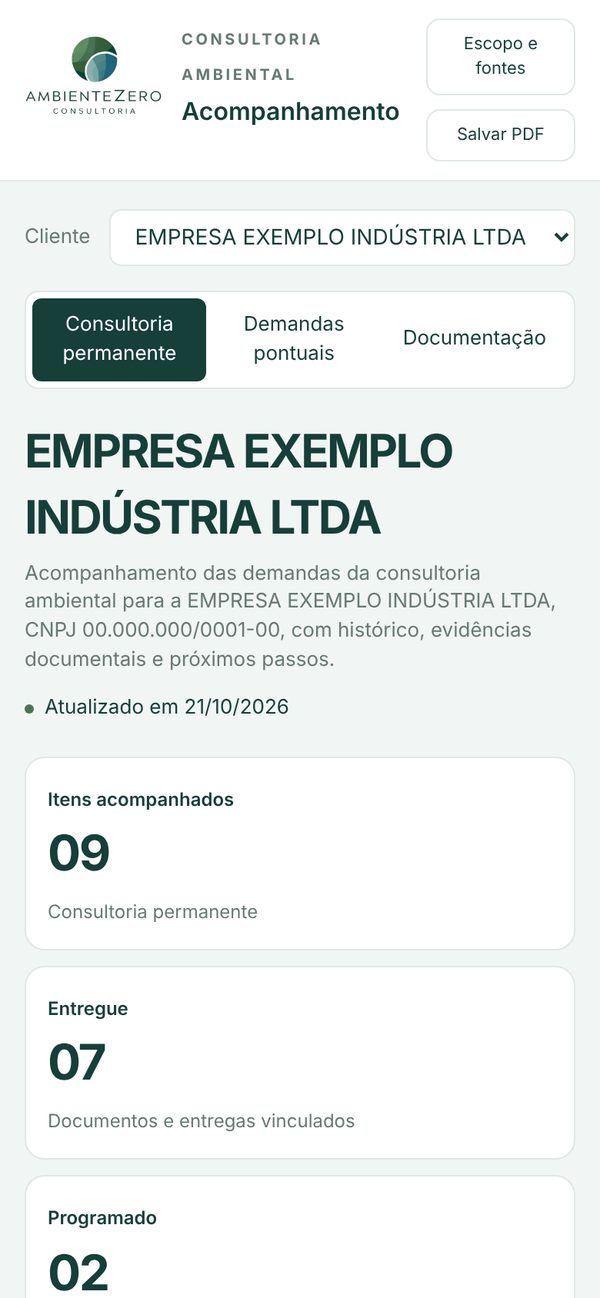Open the Escopo e fontes button
Image resolution: width=600 pixels, height=1298 pixels.
tap(500, 57)
